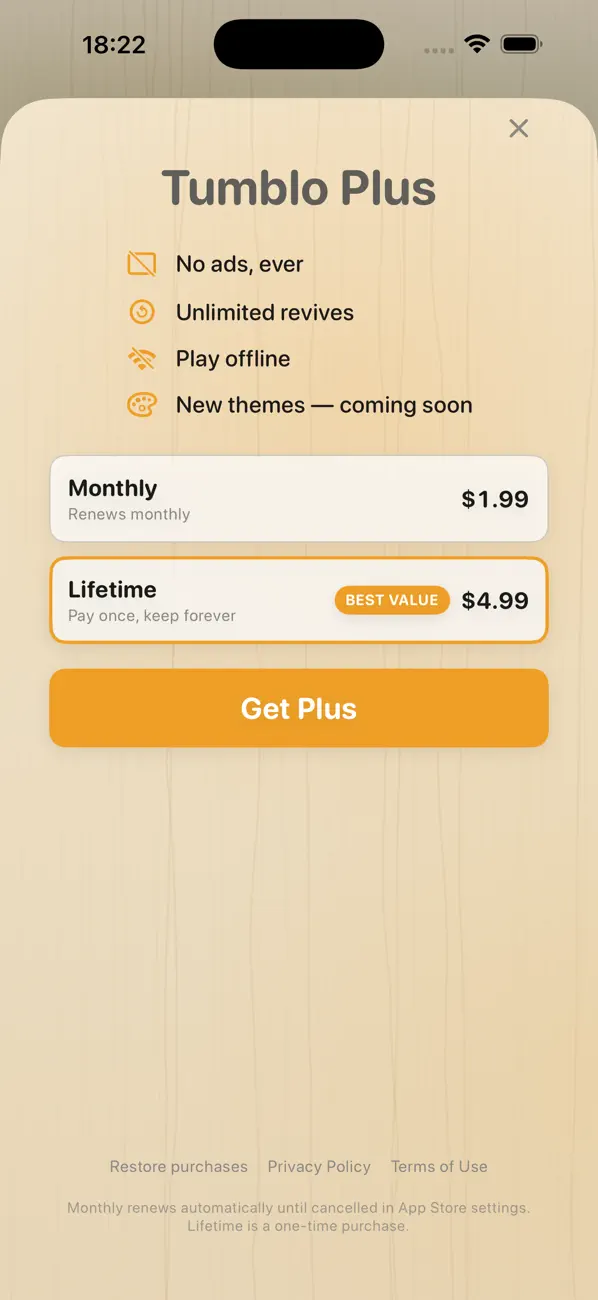Choose the Lifetime $4.99 plan
This screenshot has width=598, height=1300.
(x=299, y=600)
